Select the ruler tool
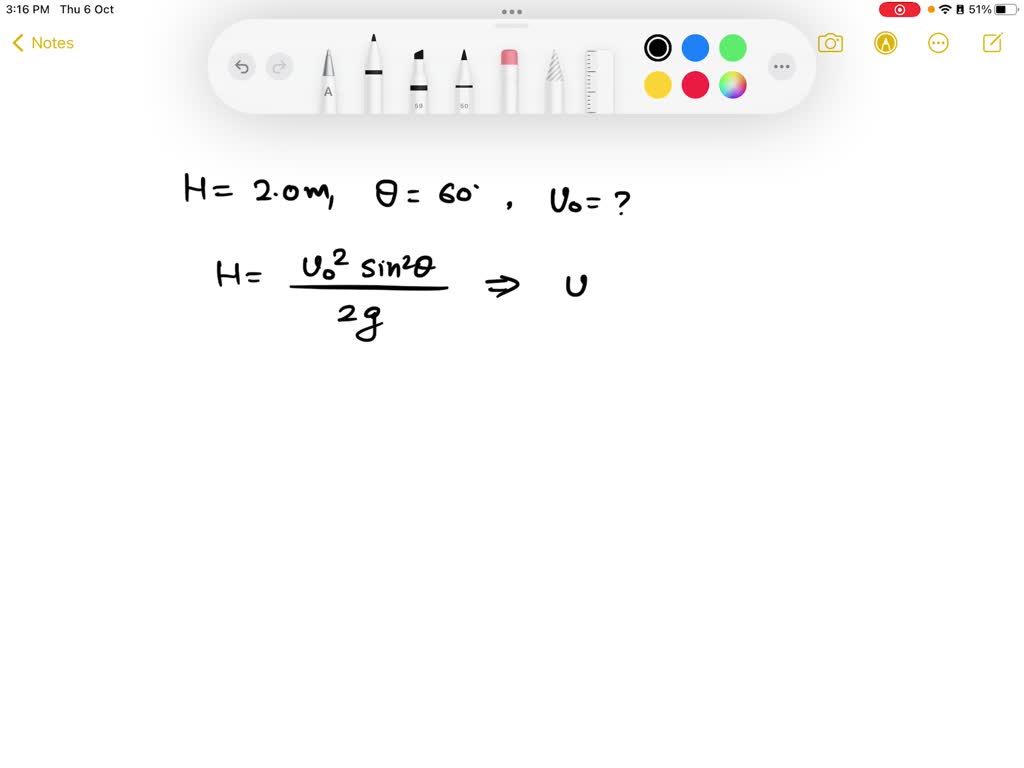The image size is (1024, 768). (599, 80)
